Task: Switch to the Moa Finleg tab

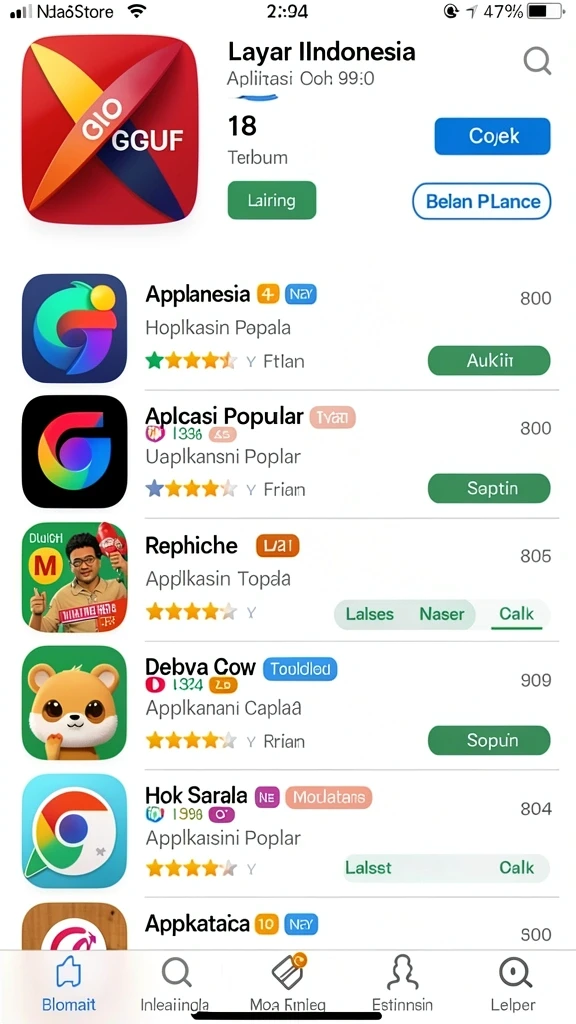Action: (x=288, y=984)
